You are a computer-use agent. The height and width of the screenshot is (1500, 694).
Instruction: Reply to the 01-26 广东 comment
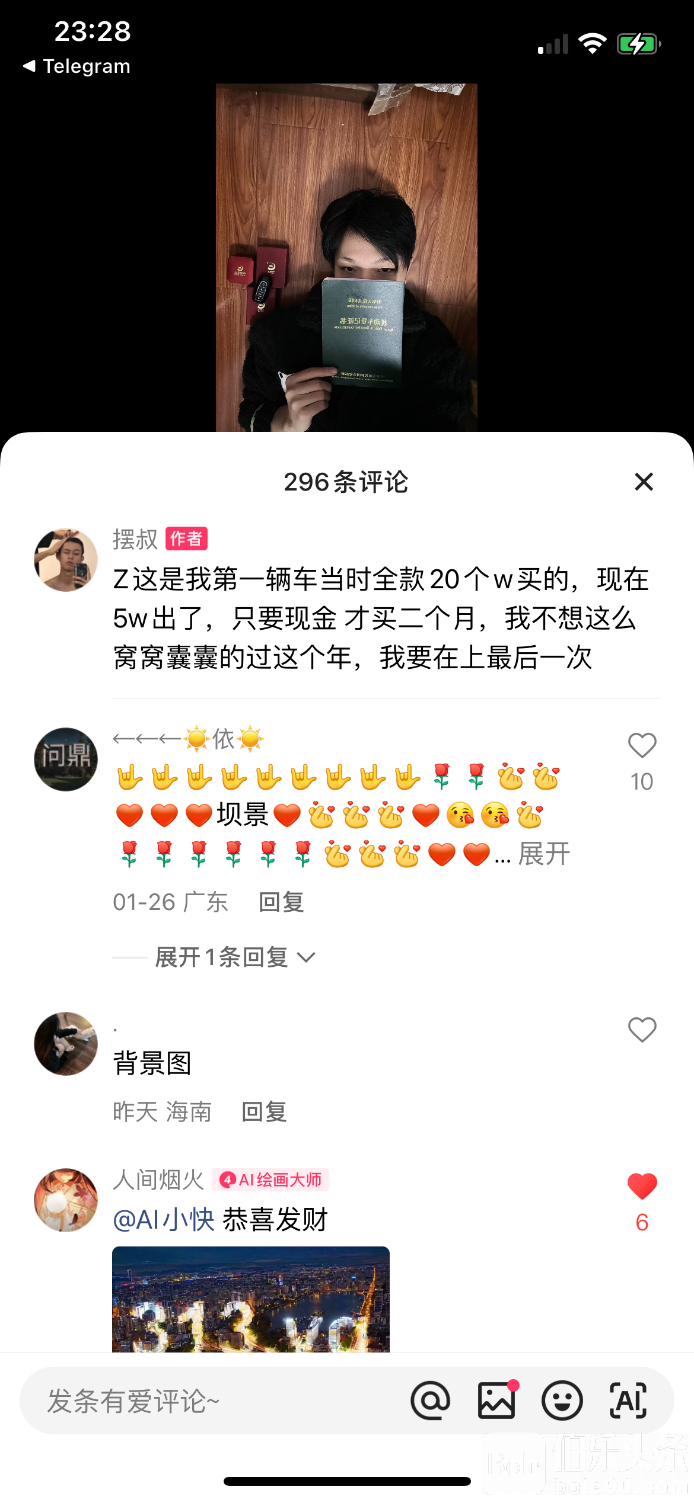281,902
